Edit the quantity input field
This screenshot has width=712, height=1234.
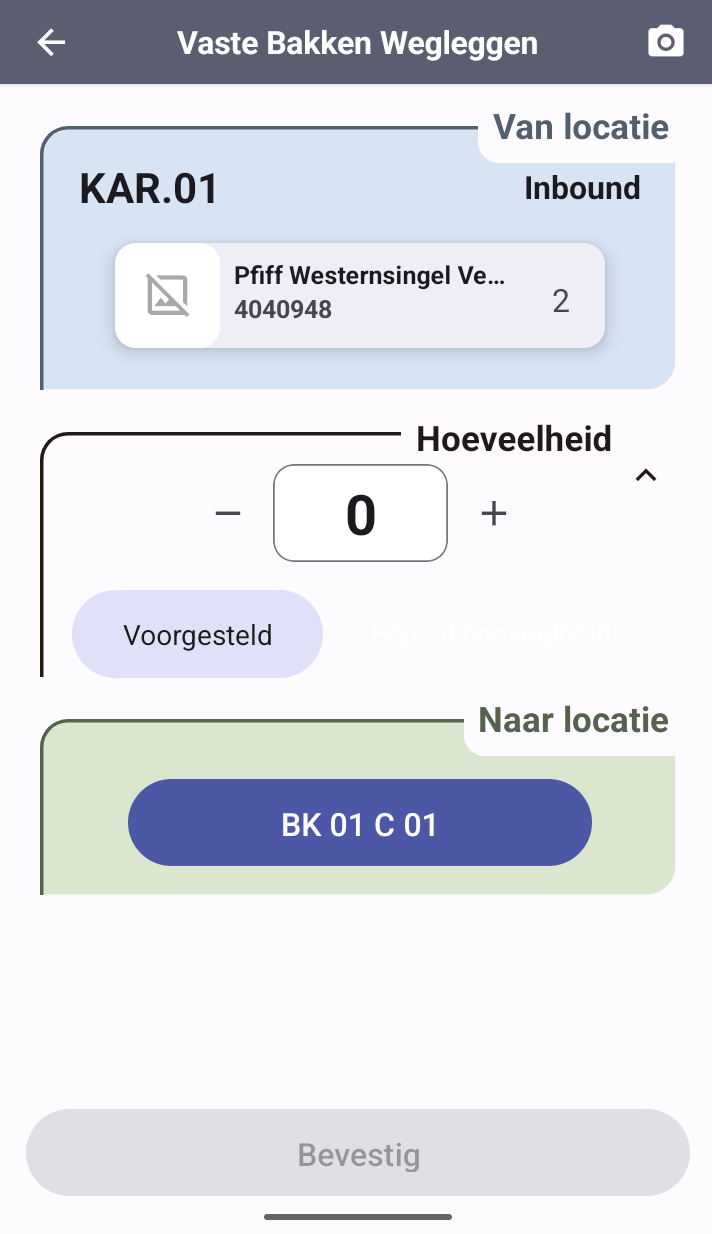tap(360, 514)
